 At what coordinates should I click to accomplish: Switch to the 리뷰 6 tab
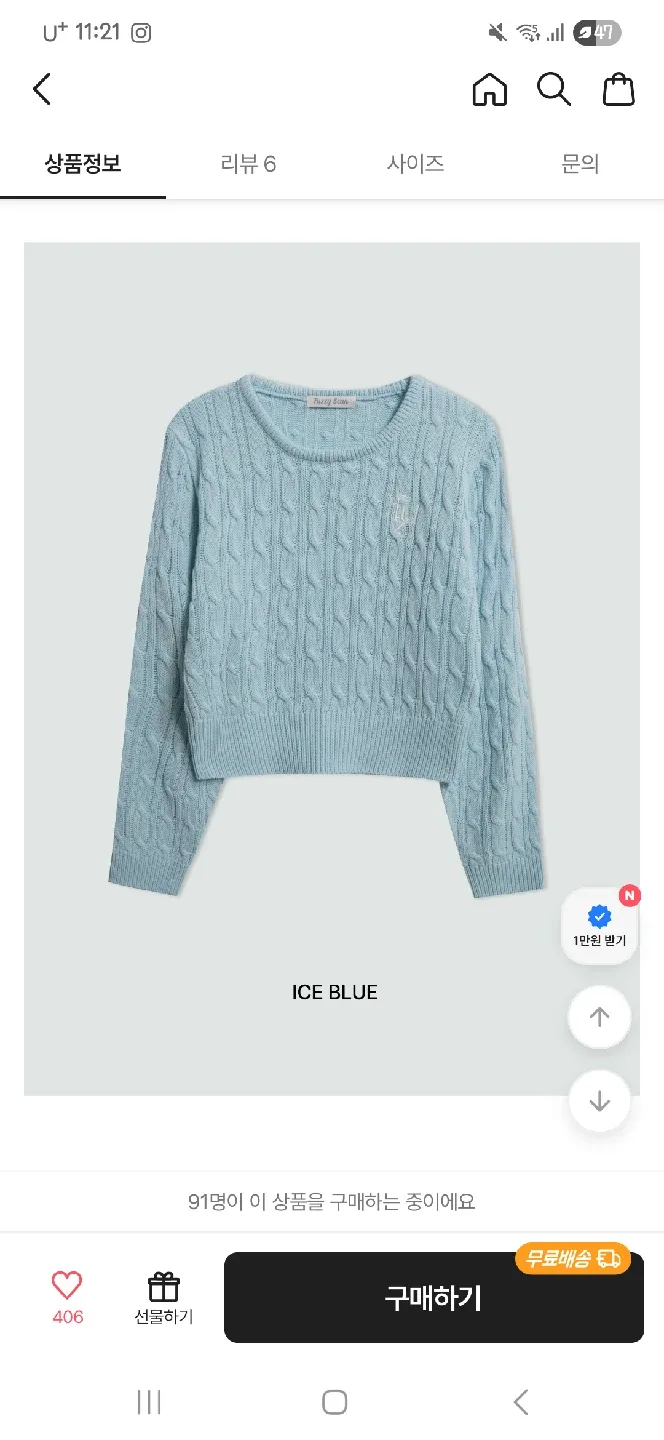[248, 164]
